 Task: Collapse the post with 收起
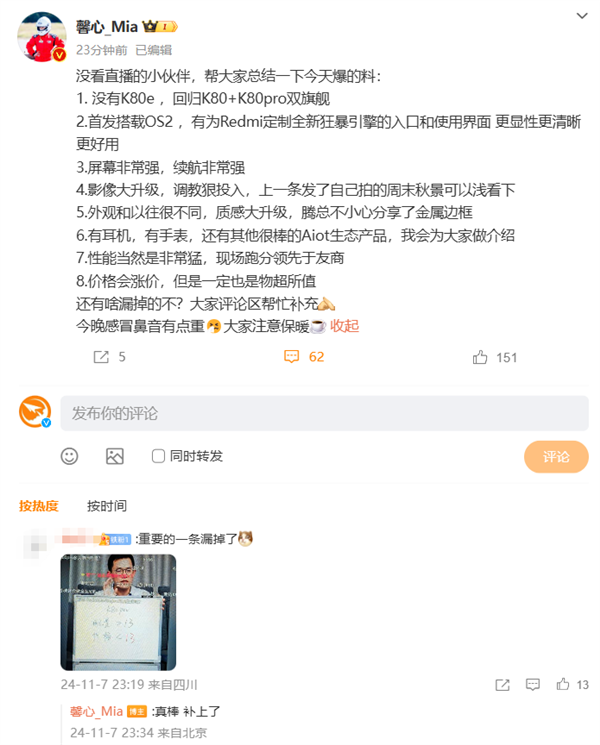coord(345,326)
